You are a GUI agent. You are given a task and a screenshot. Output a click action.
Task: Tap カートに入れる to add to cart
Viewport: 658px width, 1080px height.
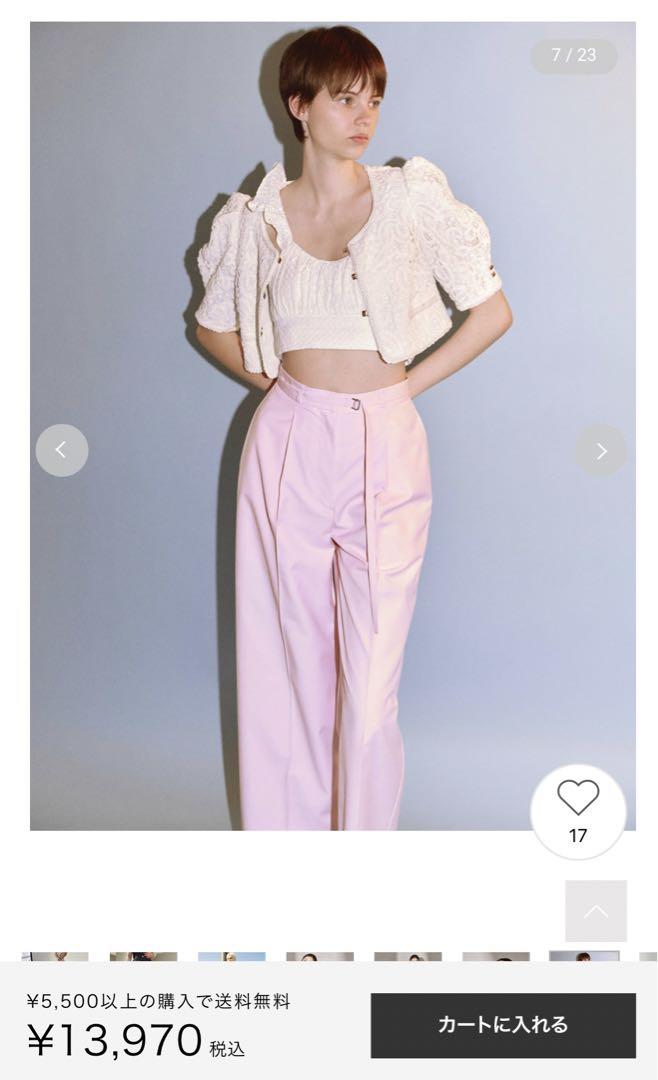click(503, 1025)
